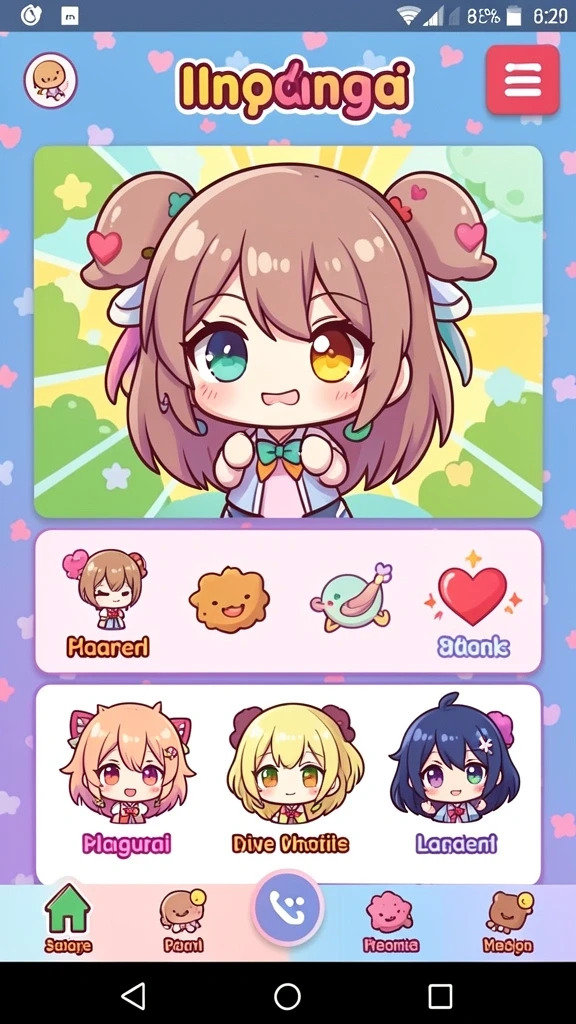This screenshot has width=576, height=1024.
Task: Switch to the Medjon tab
Action: click(508, 921)
